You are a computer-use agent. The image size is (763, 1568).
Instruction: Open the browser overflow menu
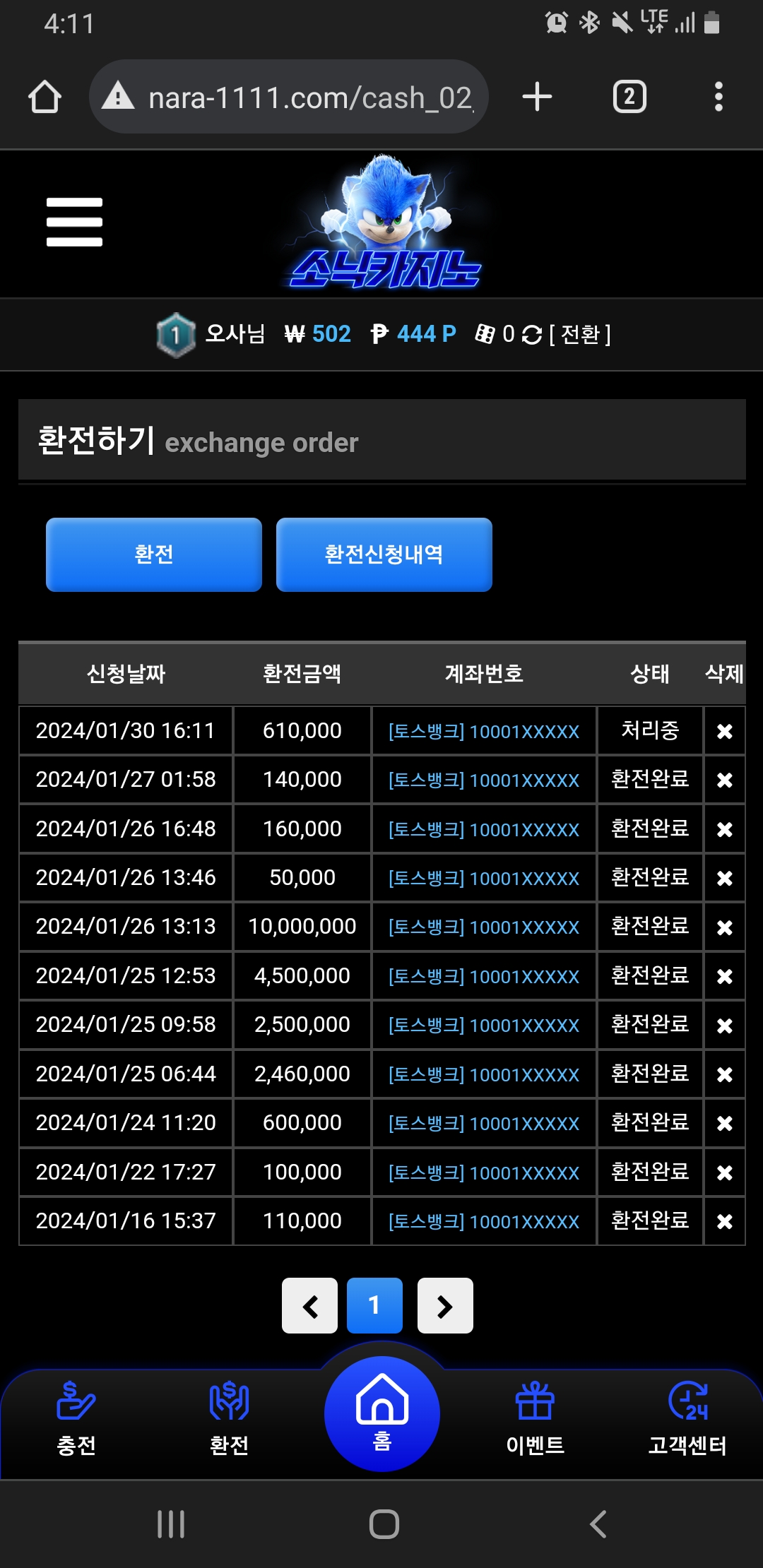[718, 97]
